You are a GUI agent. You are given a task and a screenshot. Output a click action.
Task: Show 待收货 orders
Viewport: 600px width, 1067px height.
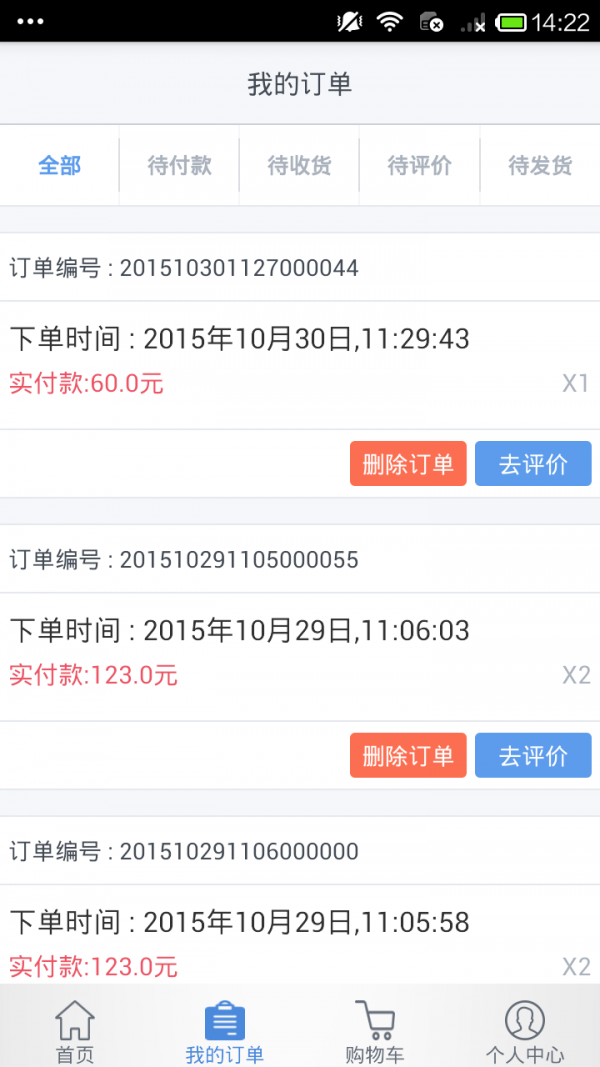pyautogui.click(x=299, y=166)
